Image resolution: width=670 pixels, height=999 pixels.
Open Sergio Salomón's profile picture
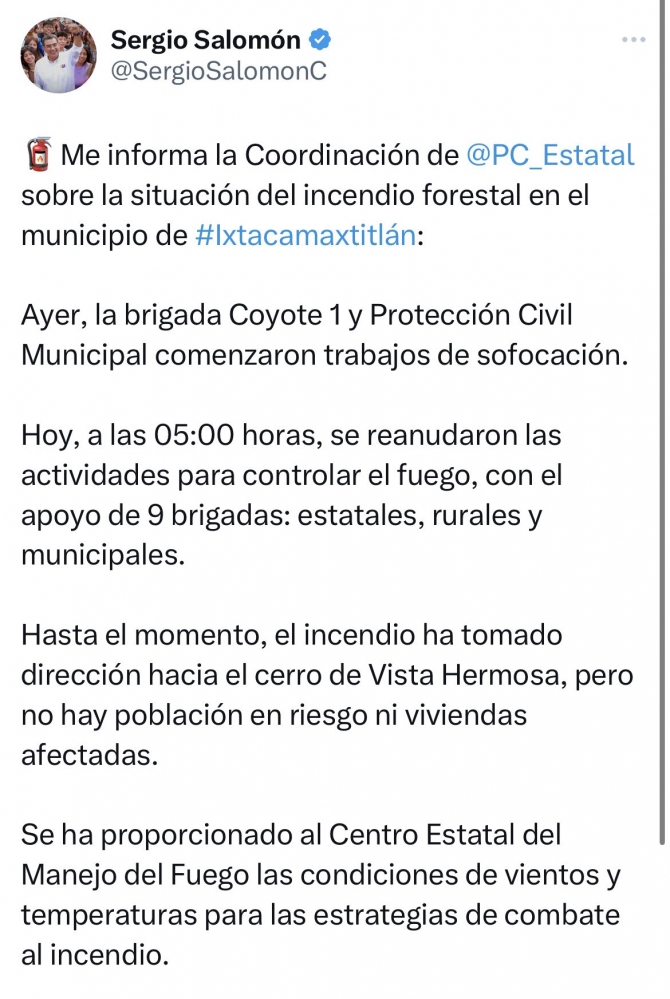58,56
